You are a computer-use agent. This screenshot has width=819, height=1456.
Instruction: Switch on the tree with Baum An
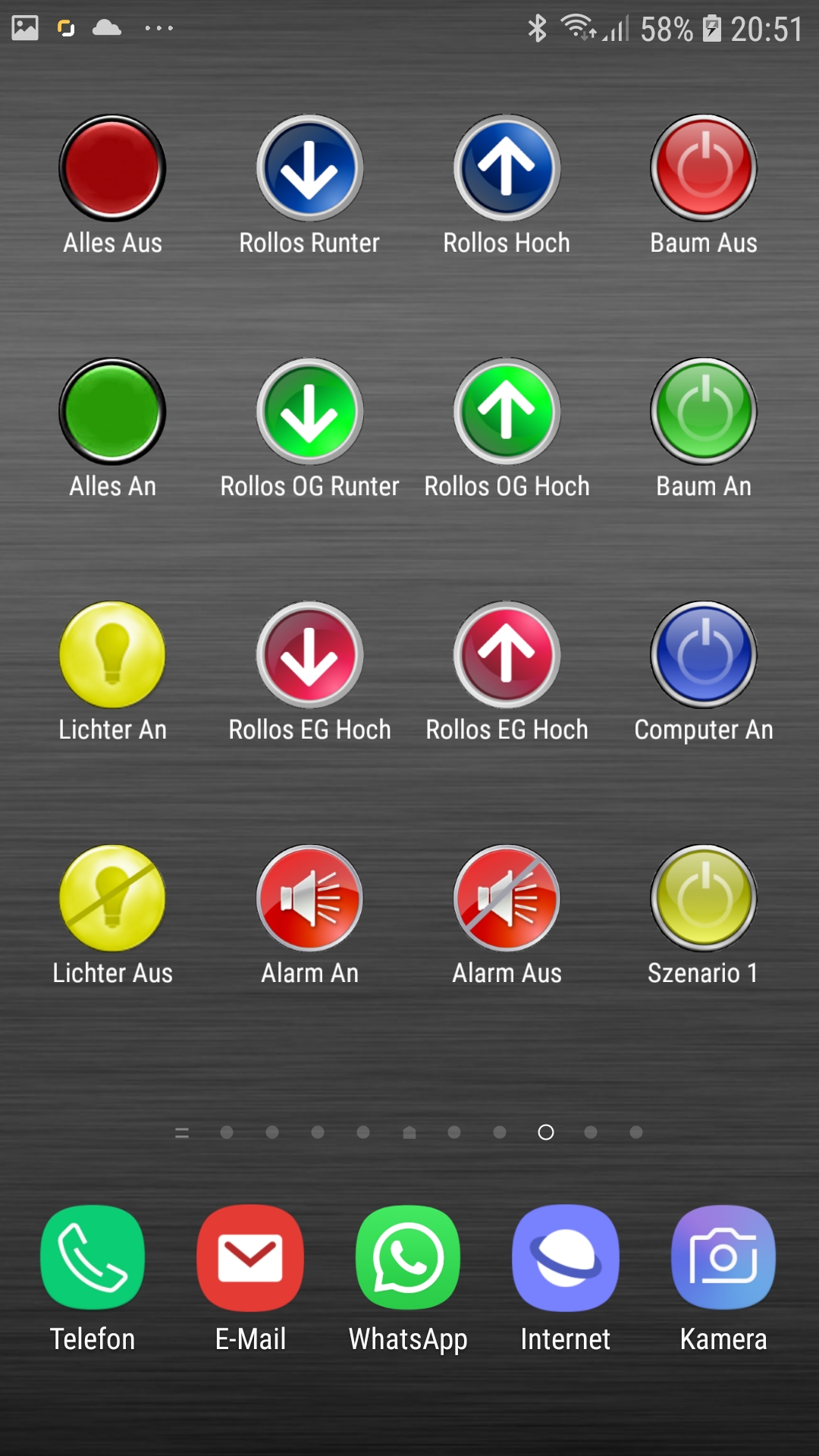(x=704, y=412)
